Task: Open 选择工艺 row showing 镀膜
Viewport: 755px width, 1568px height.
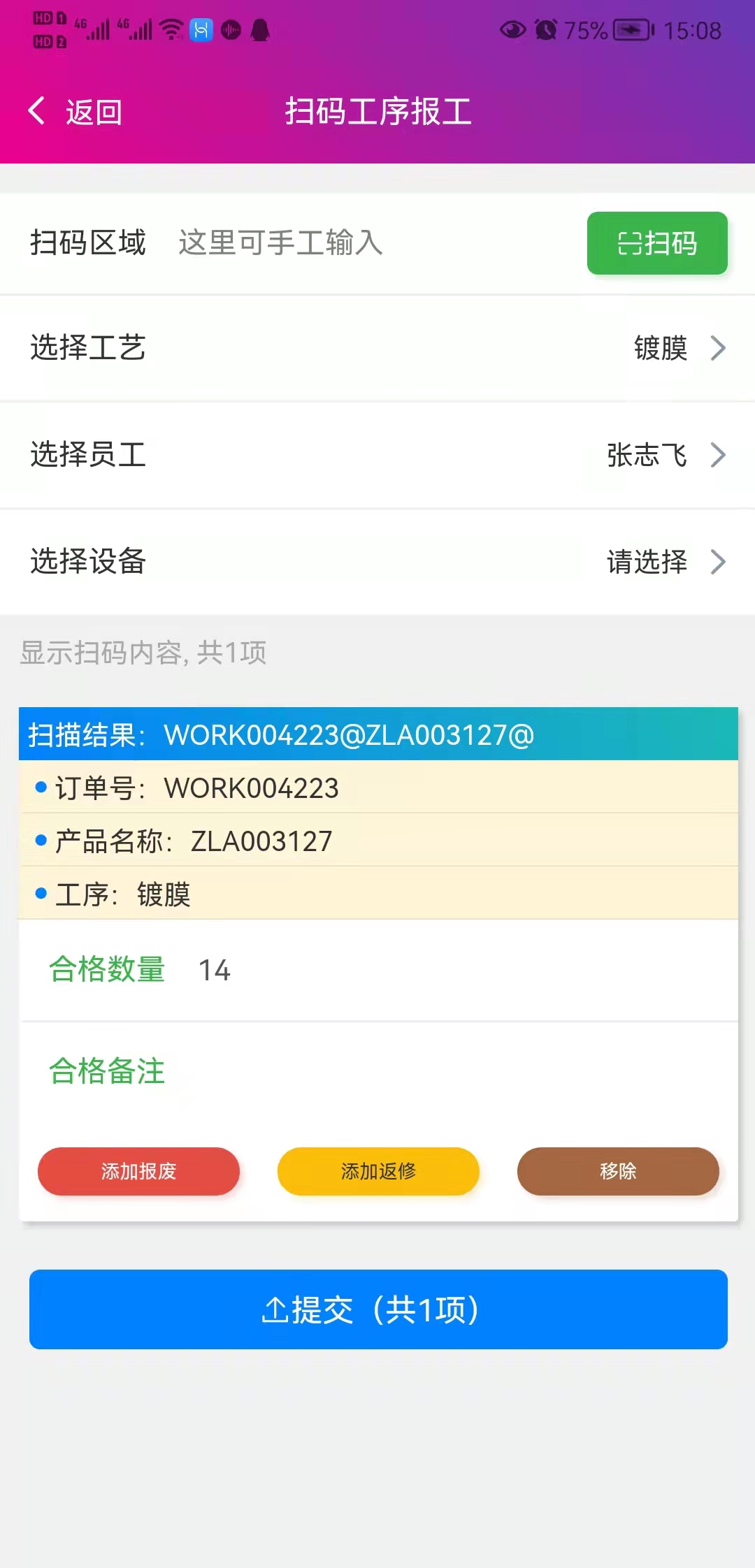Action: click(x=377, y=348)
